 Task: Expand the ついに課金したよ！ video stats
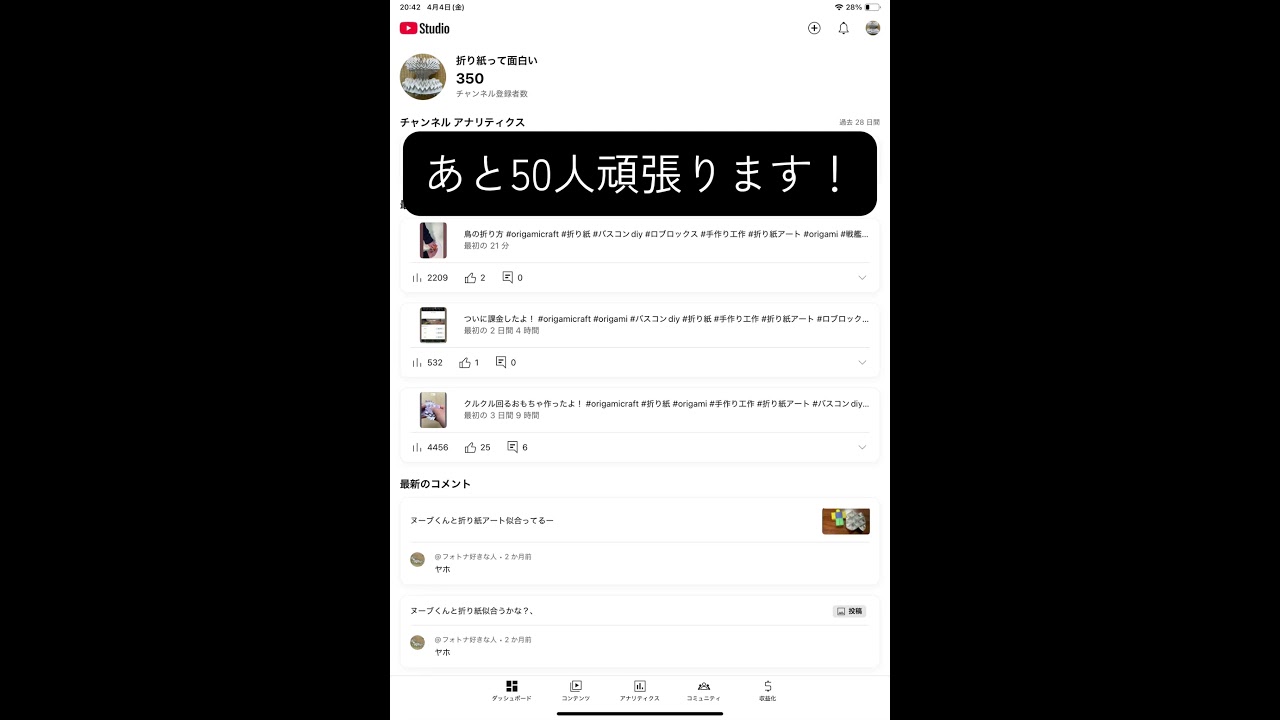[862, 363]
